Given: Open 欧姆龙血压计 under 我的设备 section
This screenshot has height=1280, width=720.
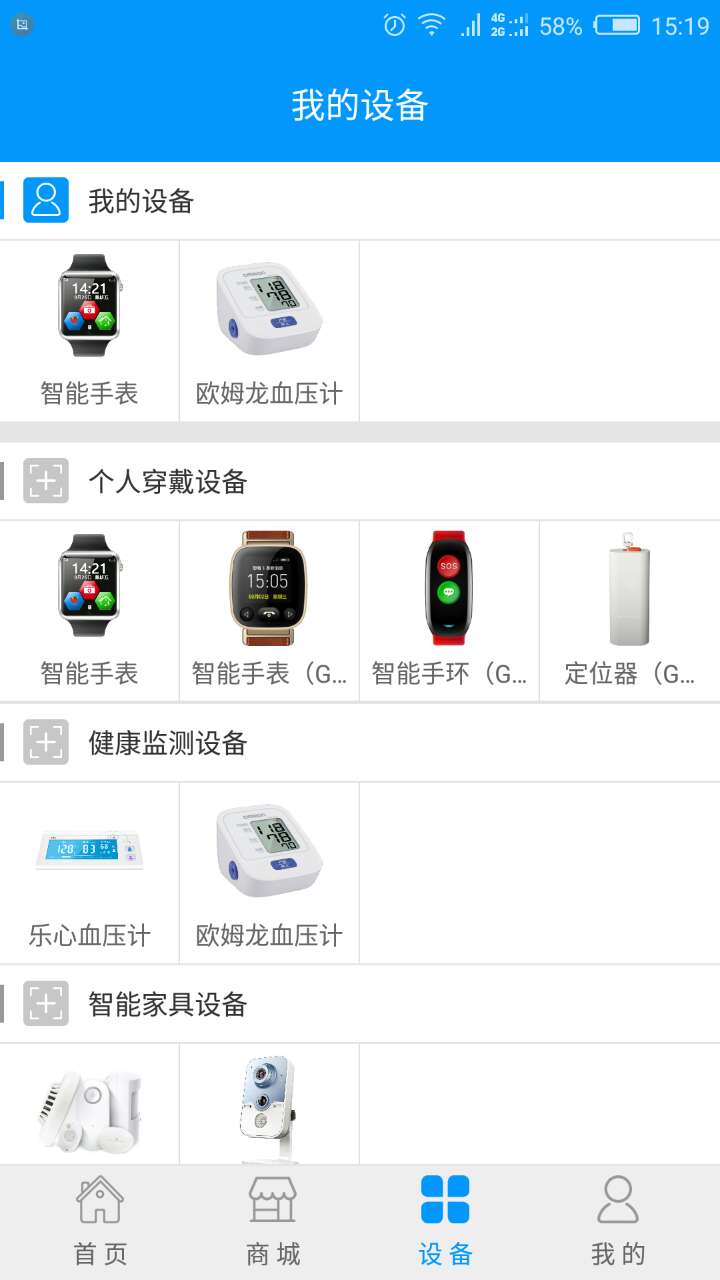Looking at the screenshot, I should [x=269, y=330].
